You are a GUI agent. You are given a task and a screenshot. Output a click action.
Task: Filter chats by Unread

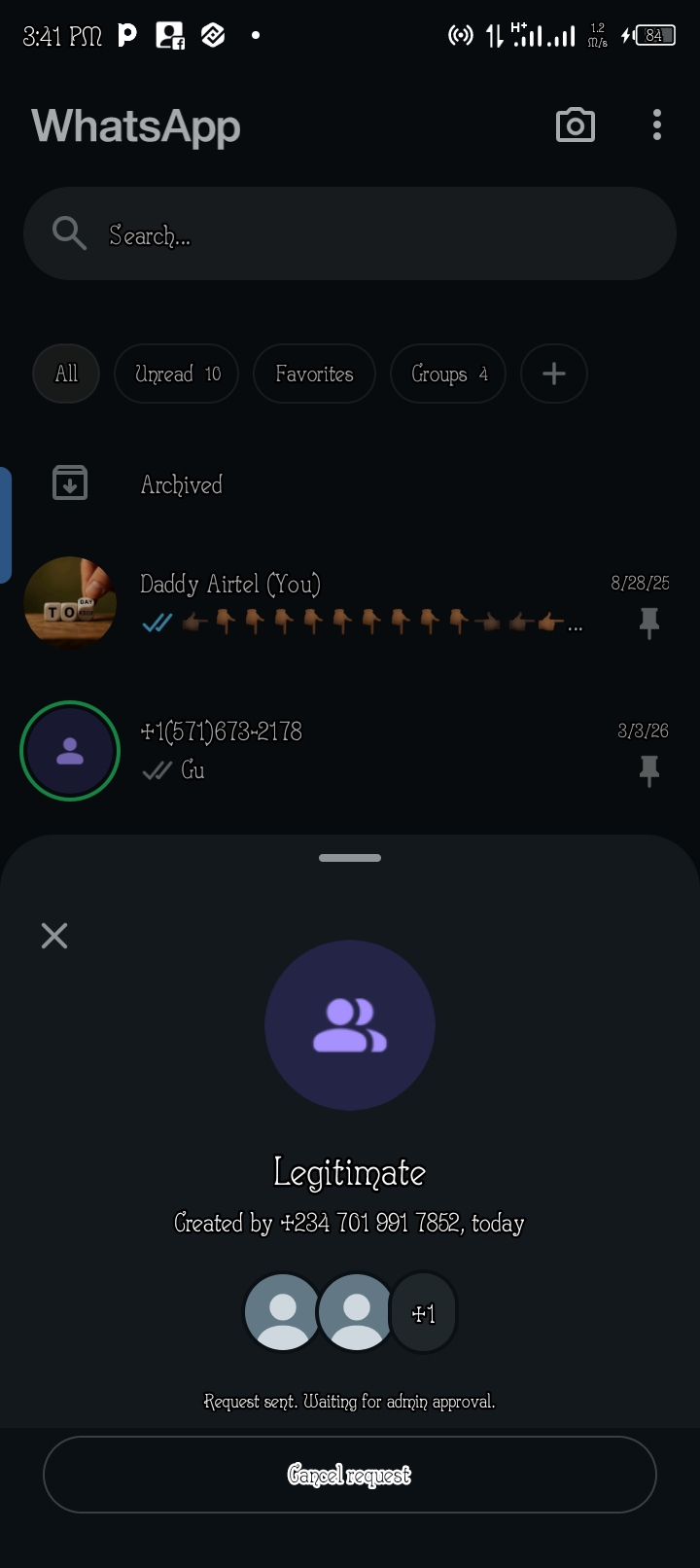(x=177, y=374)
